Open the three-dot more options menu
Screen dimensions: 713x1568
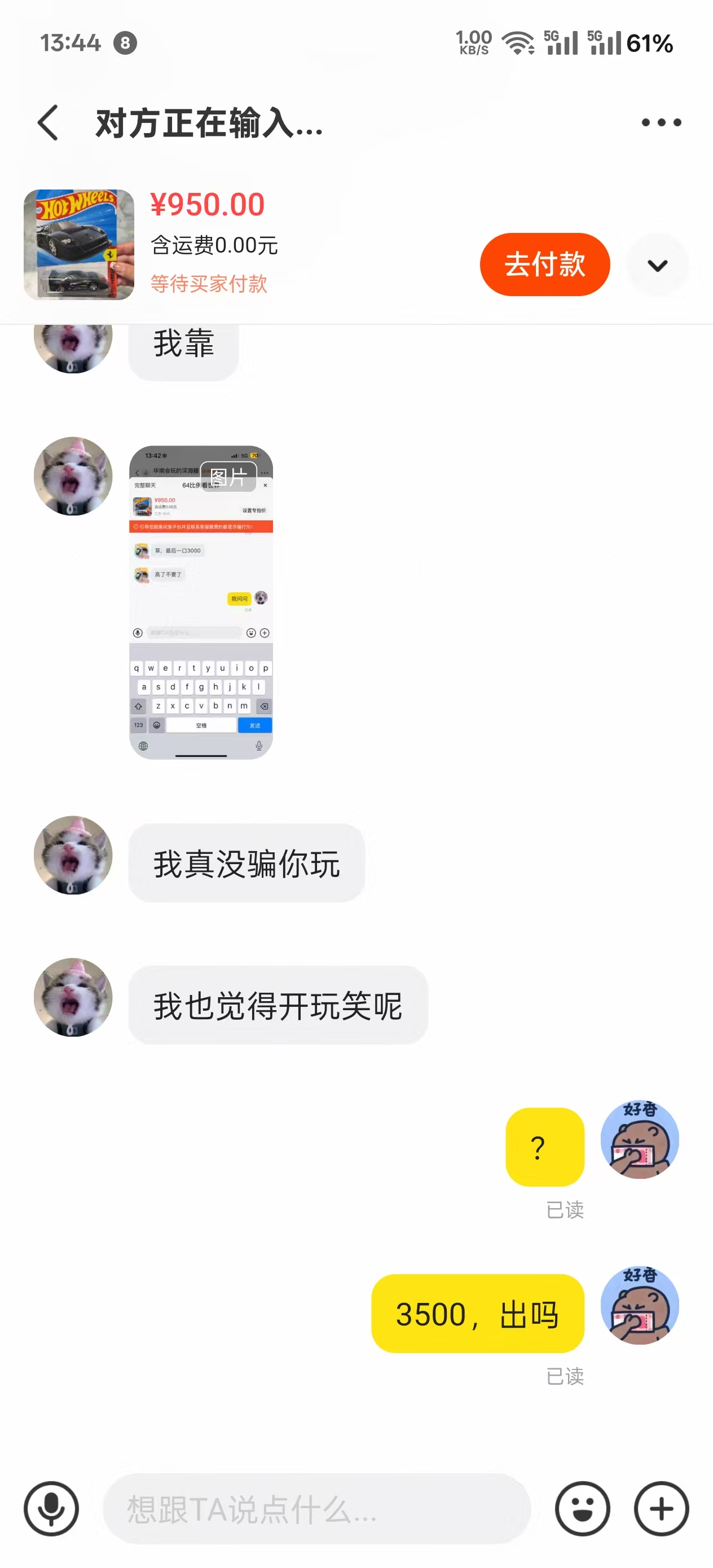pos(661,122)
